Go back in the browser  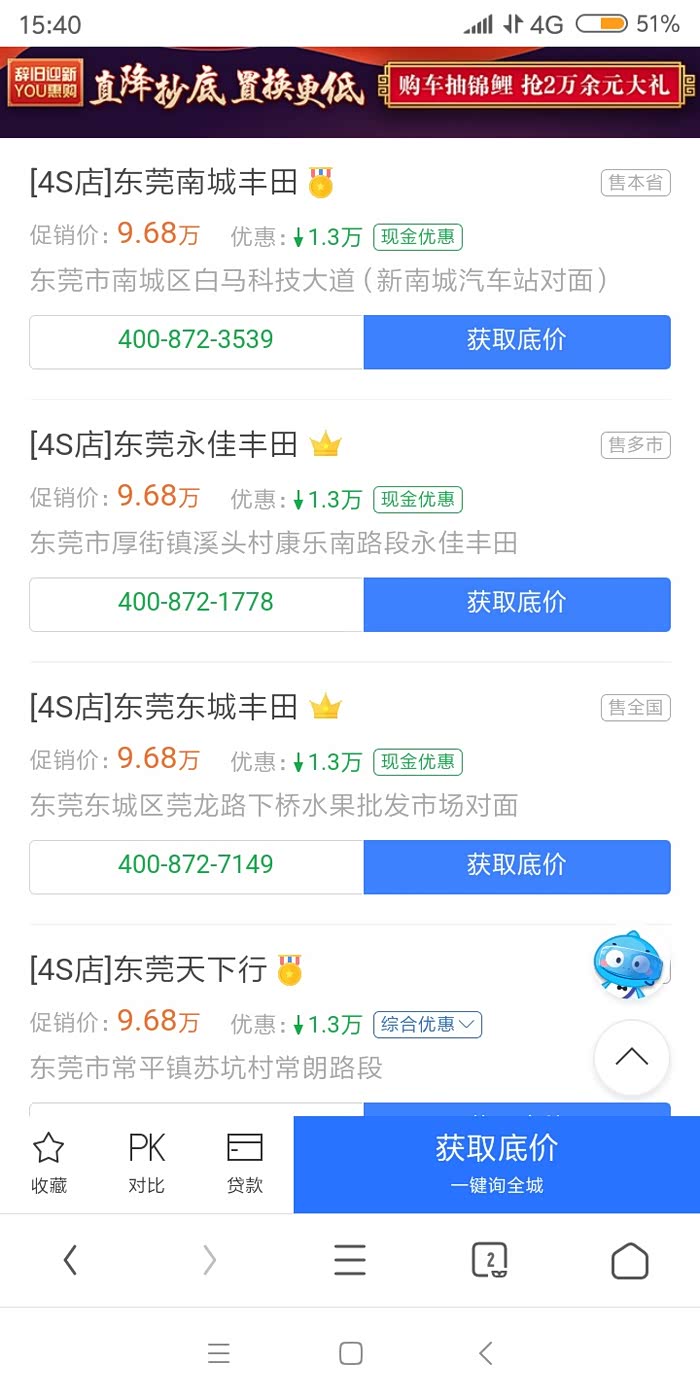coord(70,1260)
